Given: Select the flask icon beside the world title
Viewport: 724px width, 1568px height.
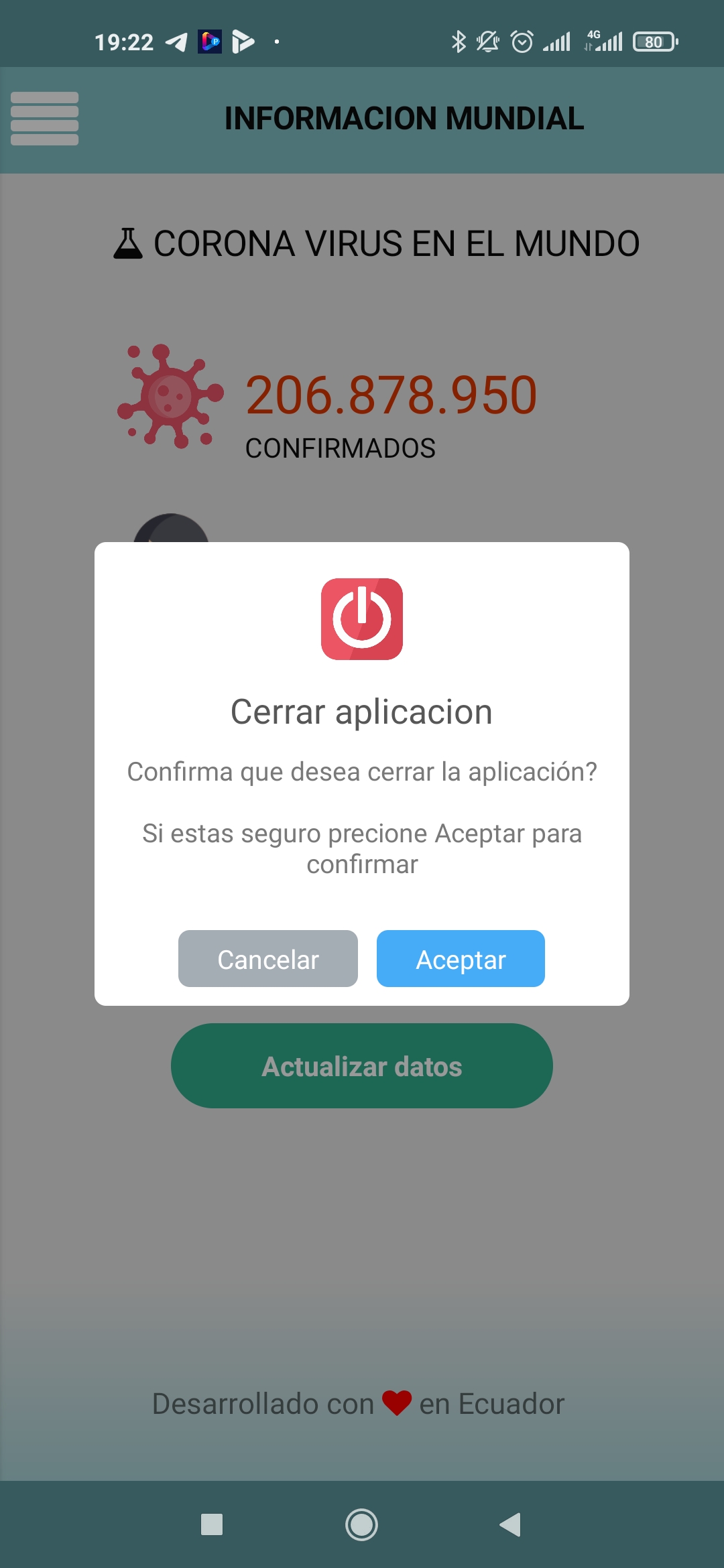Looking at the screenshot, I should [127, 243].
